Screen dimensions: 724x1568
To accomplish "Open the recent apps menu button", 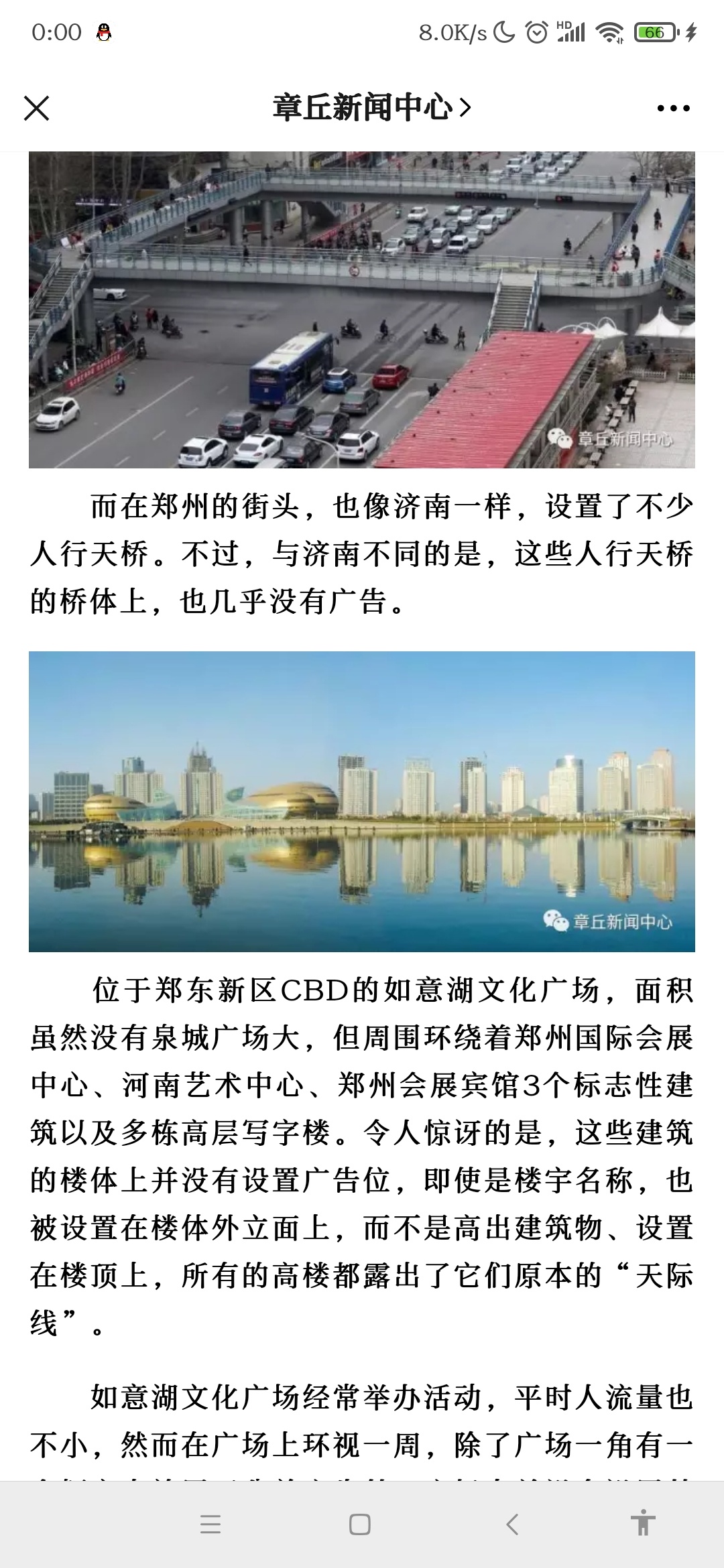I will click(x=210, y=1524).
